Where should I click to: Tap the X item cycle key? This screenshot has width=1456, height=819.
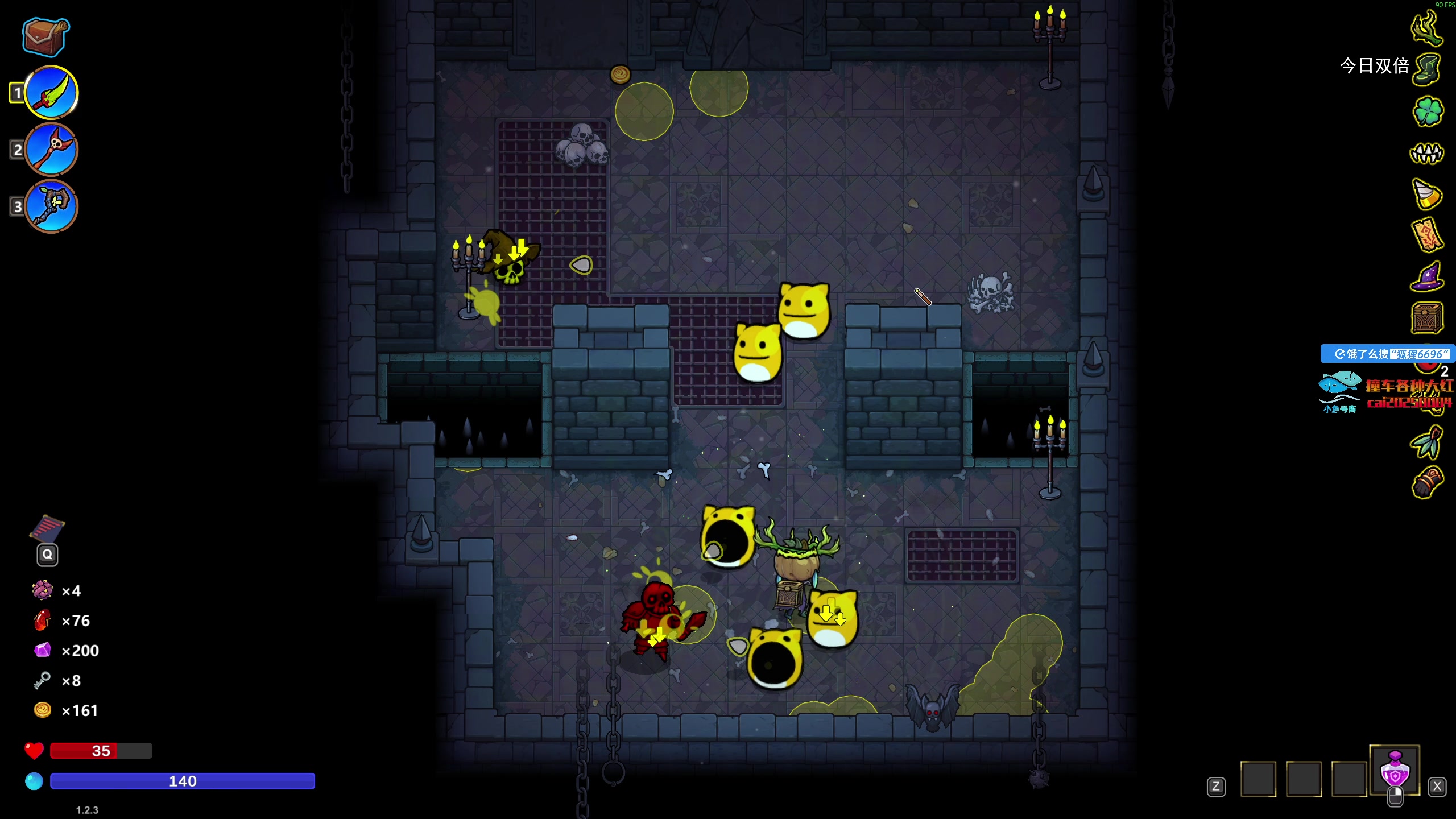pos(1437,787)
